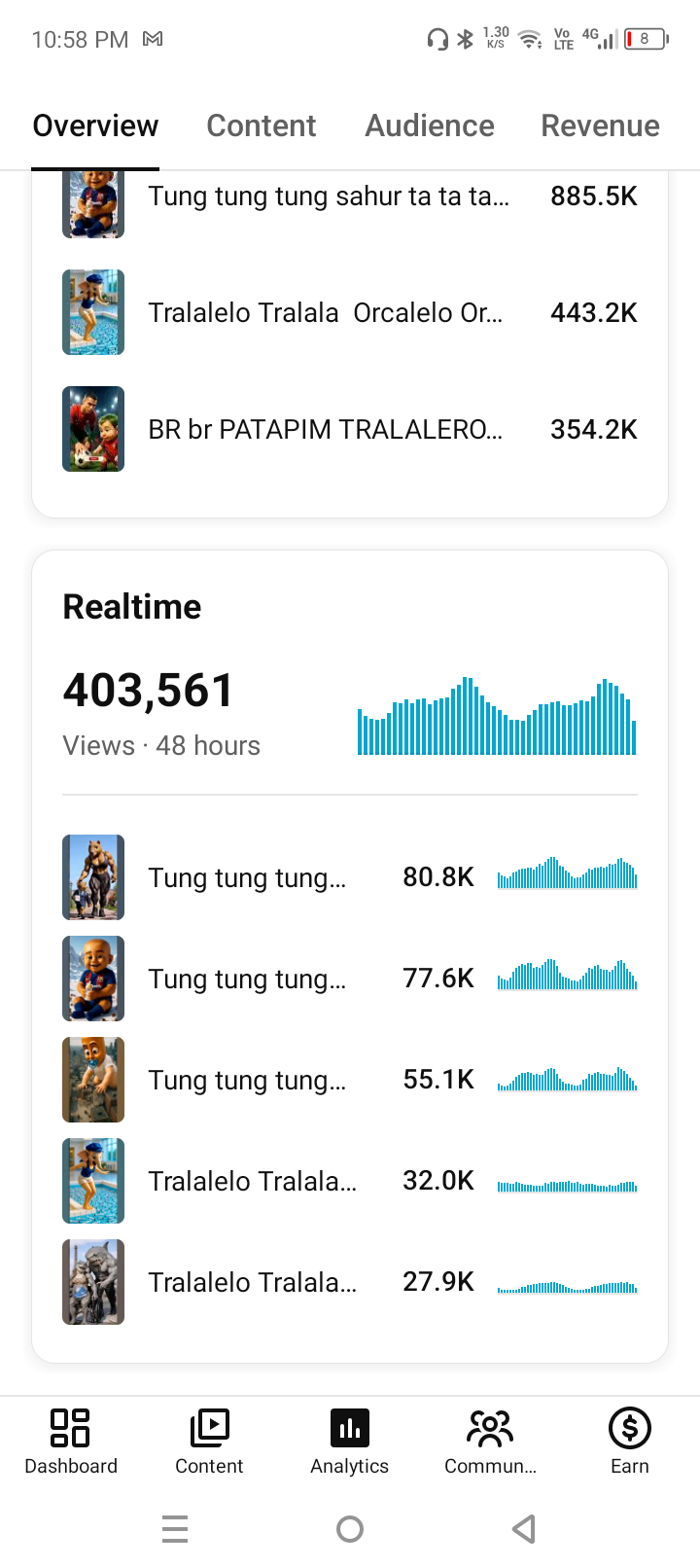Open Content in bottom navigation
Image resolution: width=700 pixels, height=1568 pixels.
pos(209,1443)
